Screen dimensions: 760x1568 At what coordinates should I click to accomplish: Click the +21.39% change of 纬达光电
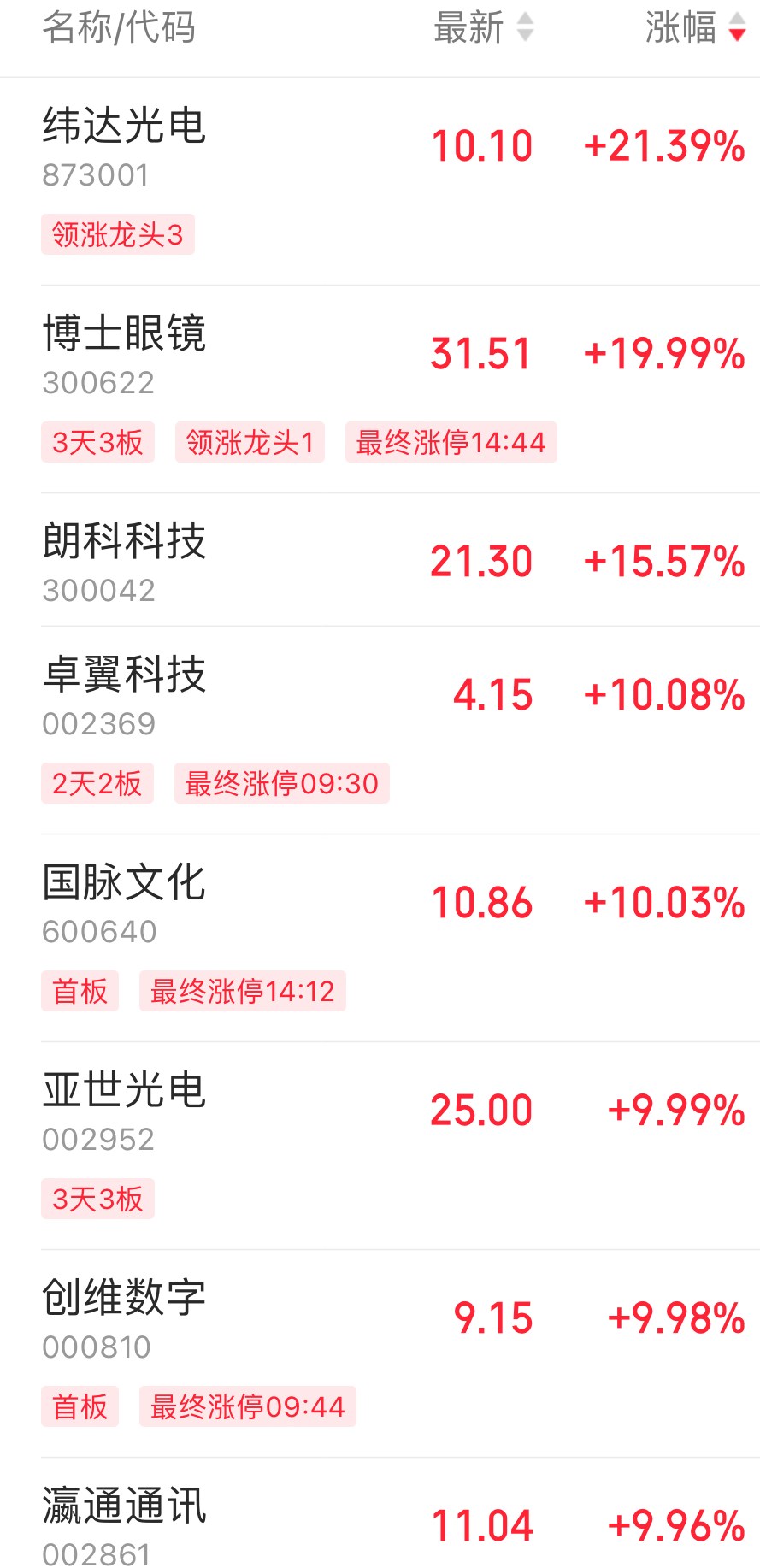666,145
